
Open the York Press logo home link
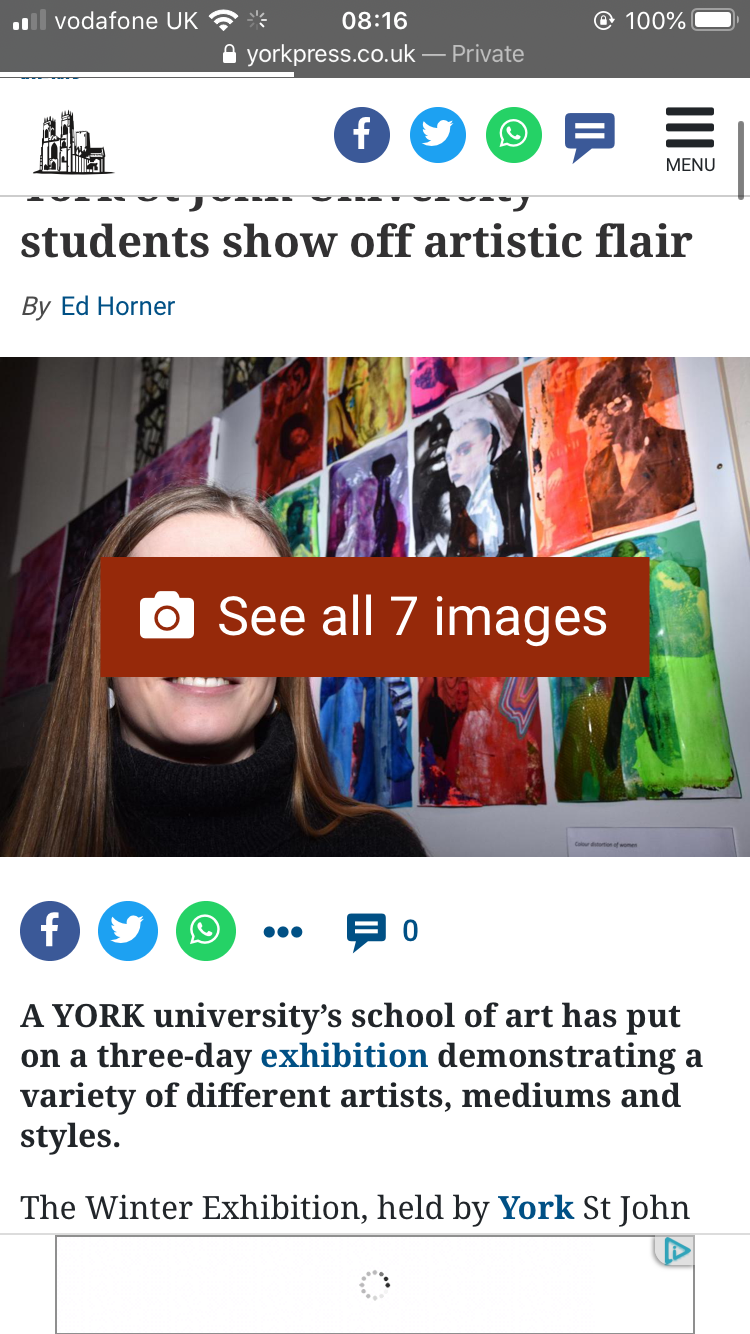(x=73, y=141)
